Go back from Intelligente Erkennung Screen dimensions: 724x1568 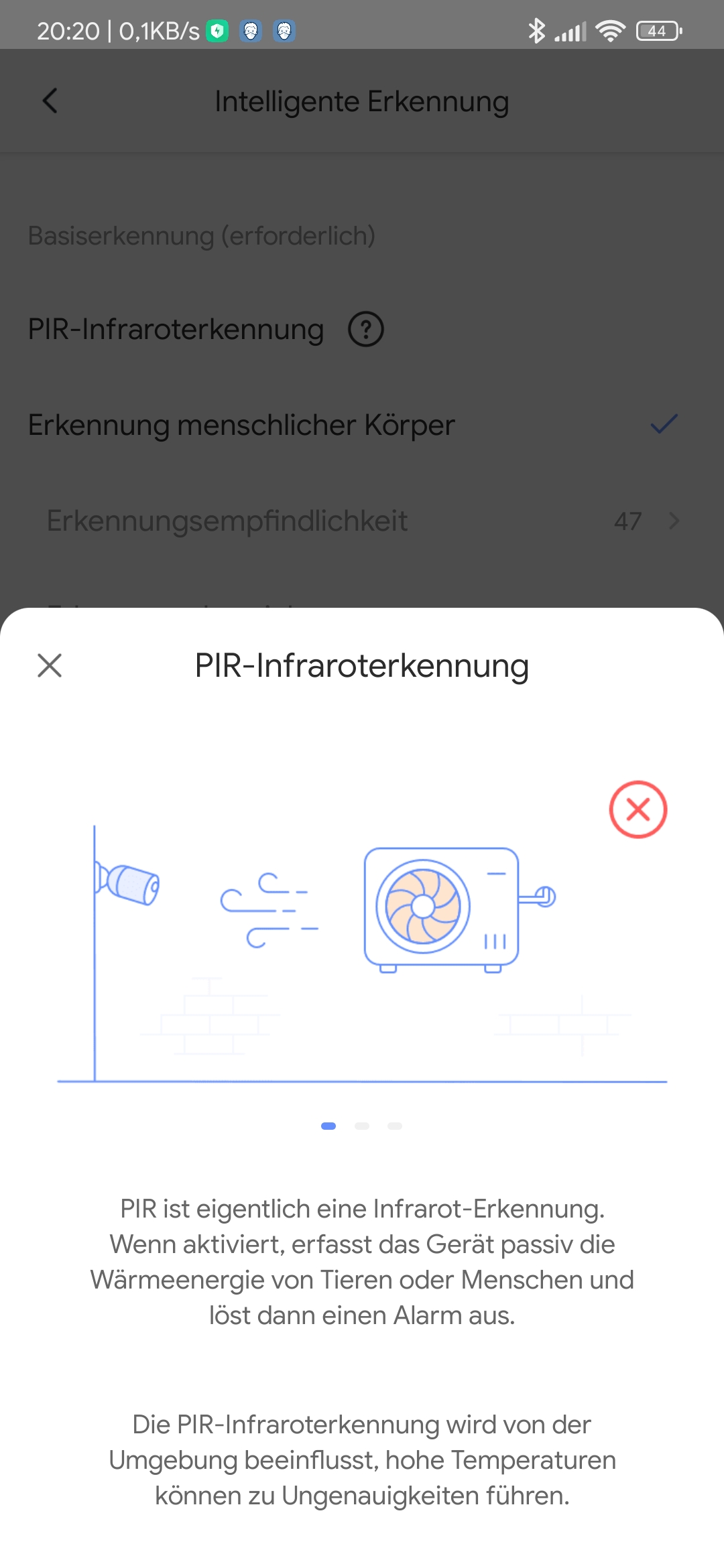[50, 101]
